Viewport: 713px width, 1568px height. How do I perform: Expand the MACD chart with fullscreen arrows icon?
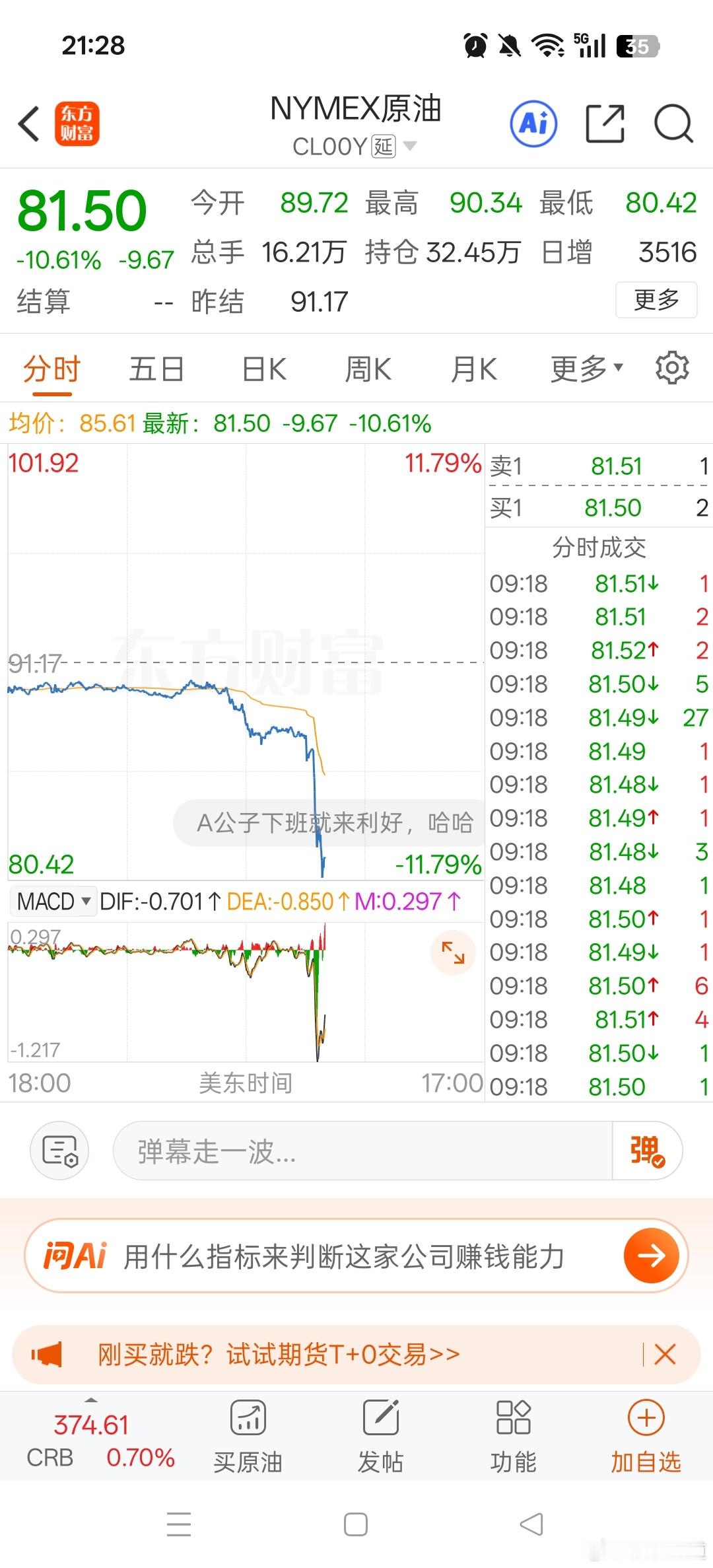(452, 953)
